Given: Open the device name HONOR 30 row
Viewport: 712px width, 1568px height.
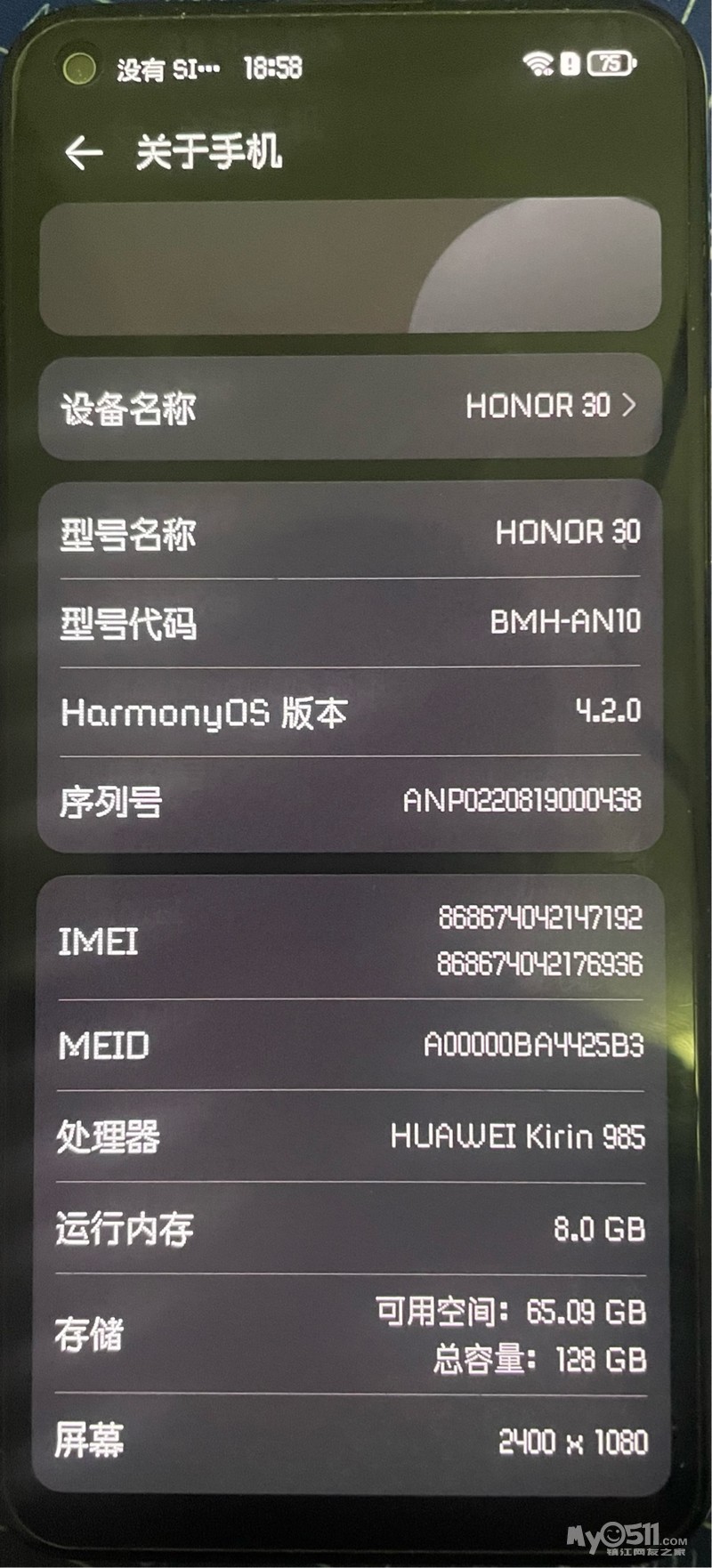Looking at the screenshot, I should (x=351, y=407).
